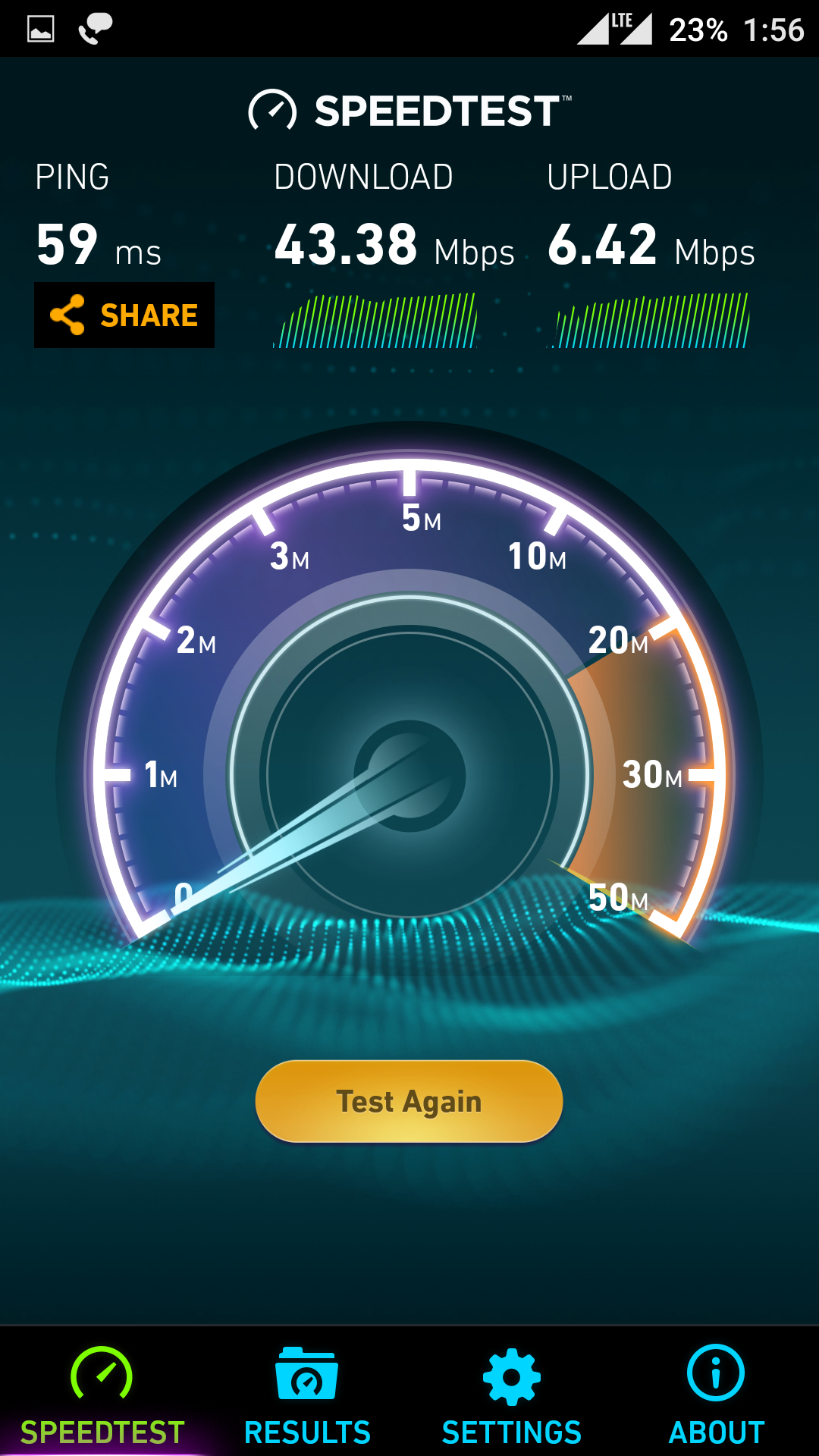Switch to the Results tab
Image resolution: width=819 pixels, height=1456 pixels.
tap(307, 1395)
